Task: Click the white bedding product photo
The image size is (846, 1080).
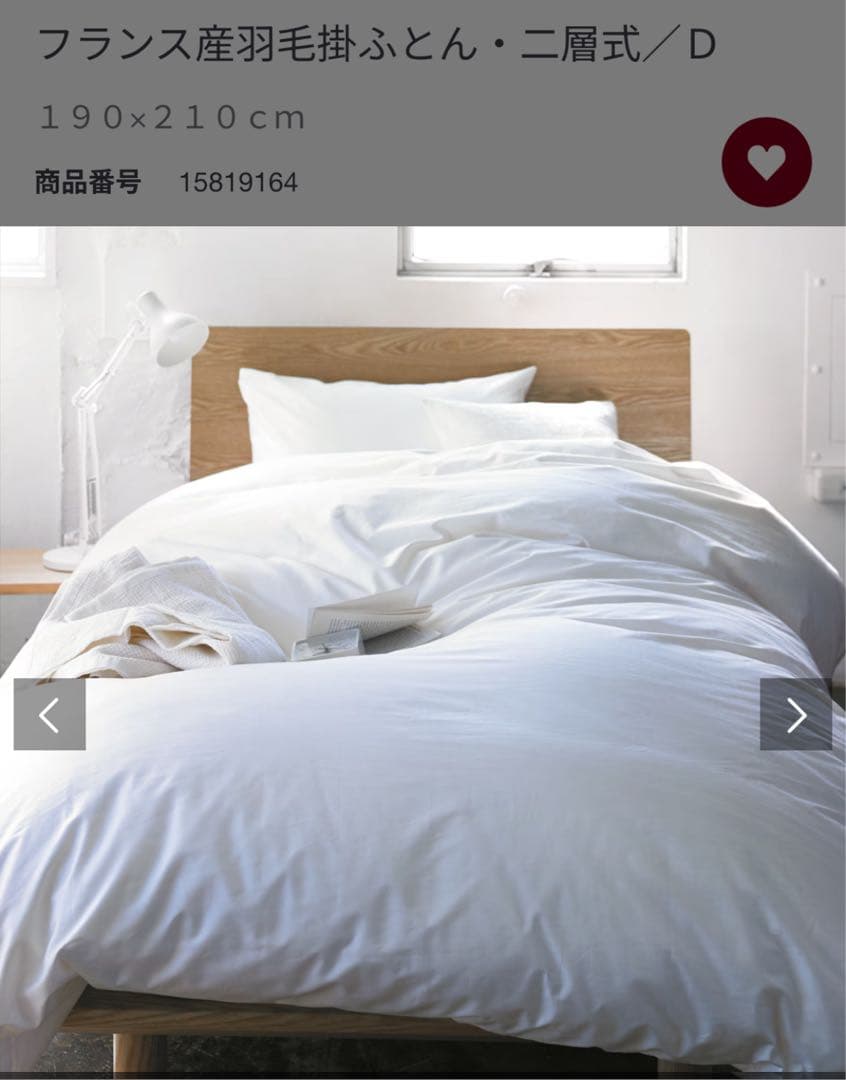Action: pyautogui.click(x=423, y=650)
